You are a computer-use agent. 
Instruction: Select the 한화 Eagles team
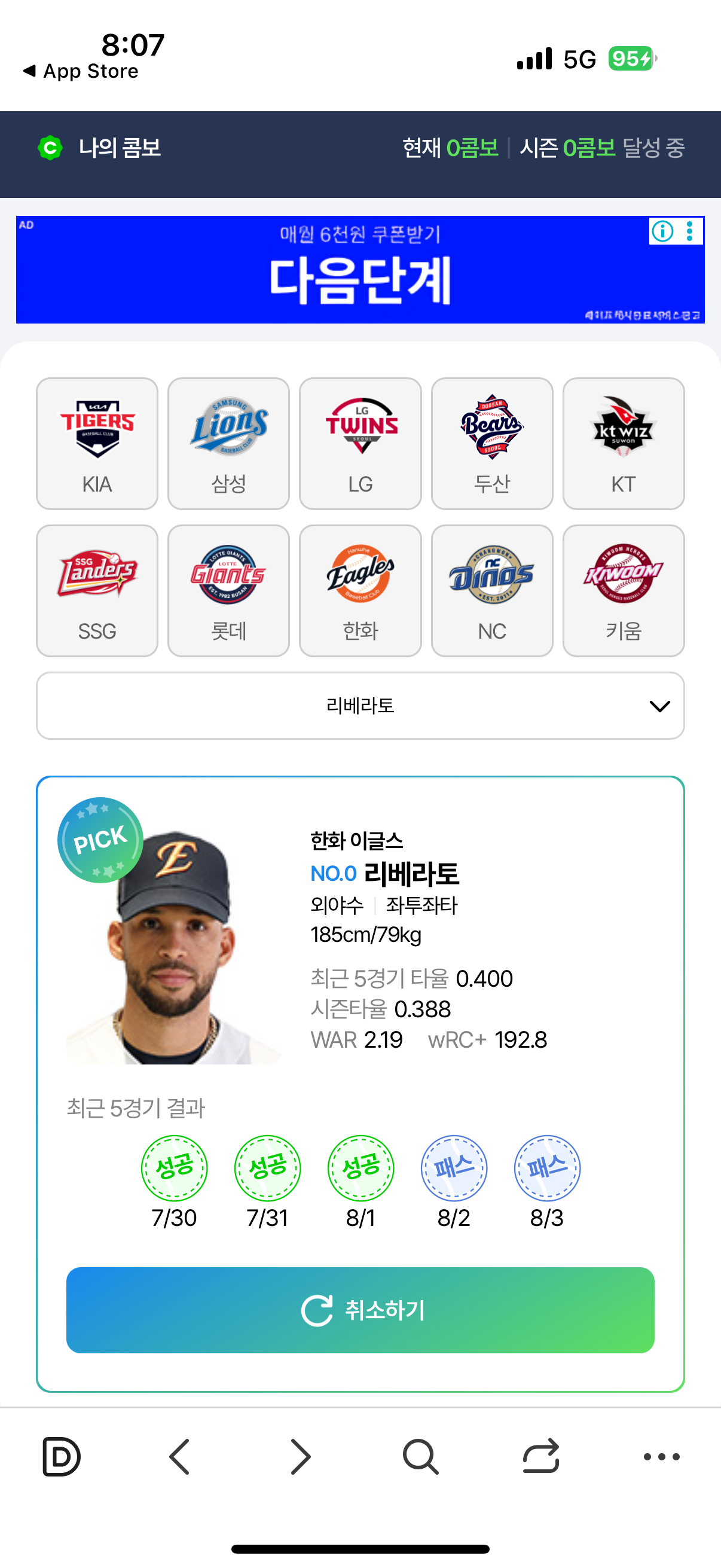tap(360, 590)
